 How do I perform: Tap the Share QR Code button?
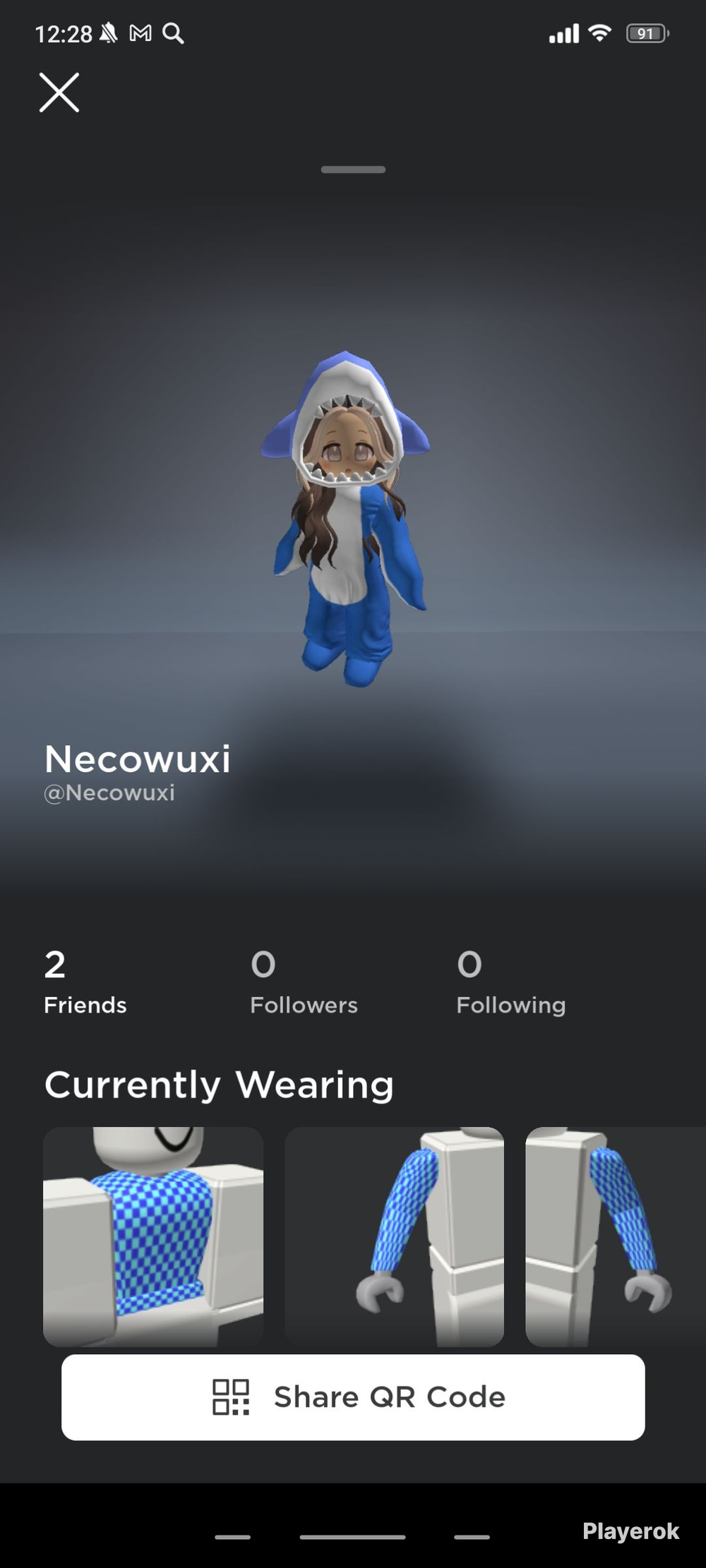(353, 1397)
